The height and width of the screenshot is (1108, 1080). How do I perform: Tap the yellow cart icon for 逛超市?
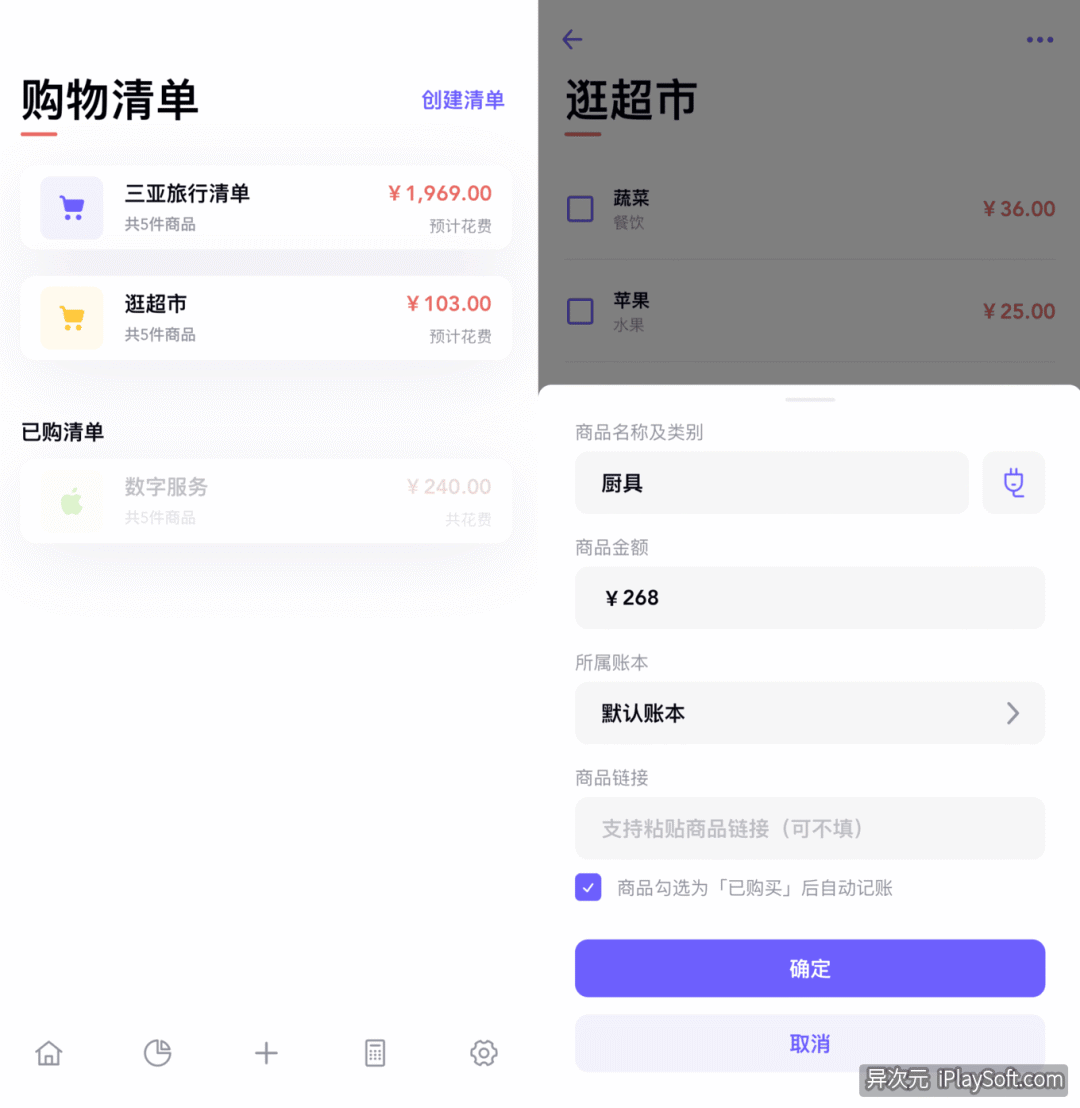pos(71,318)
